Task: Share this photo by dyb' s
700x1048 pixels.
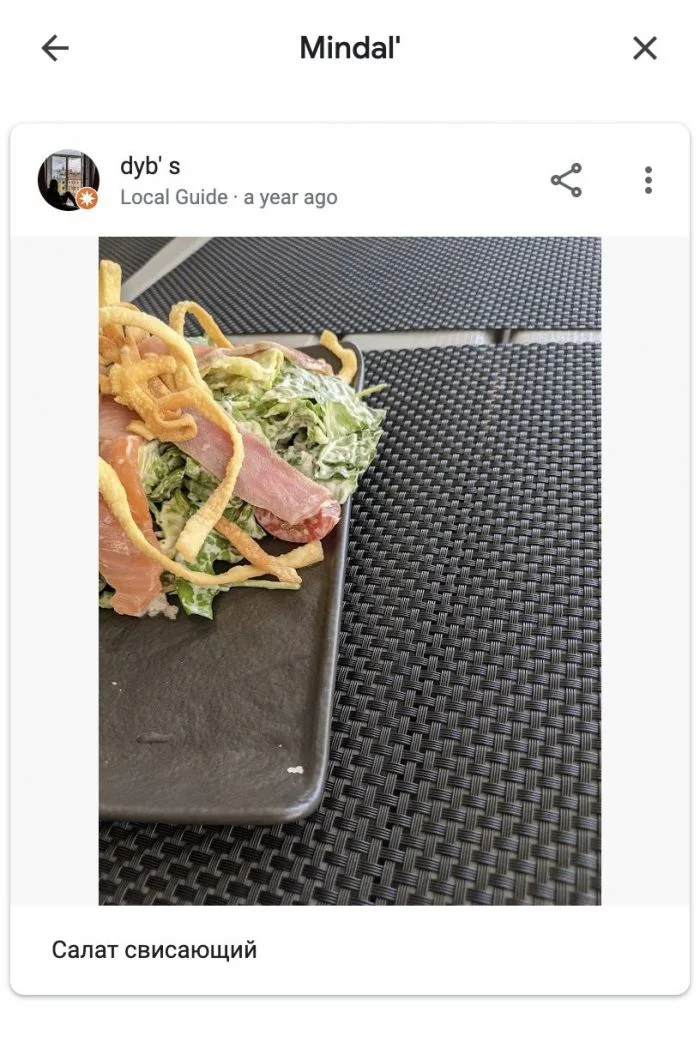Action: coord(566,180)
